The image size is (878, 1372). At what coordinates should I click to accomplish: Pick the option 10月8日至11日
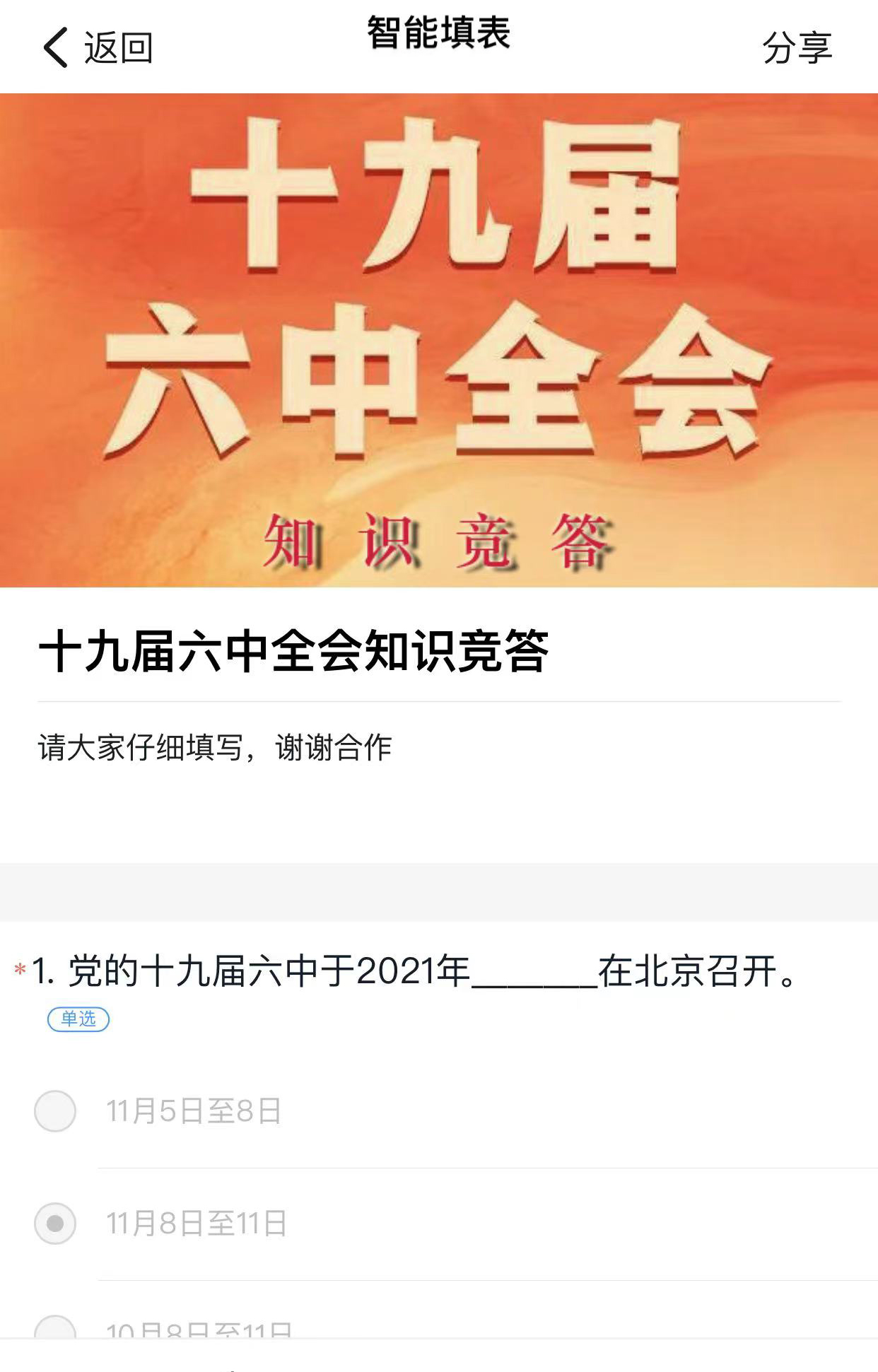coord(55,1329)
